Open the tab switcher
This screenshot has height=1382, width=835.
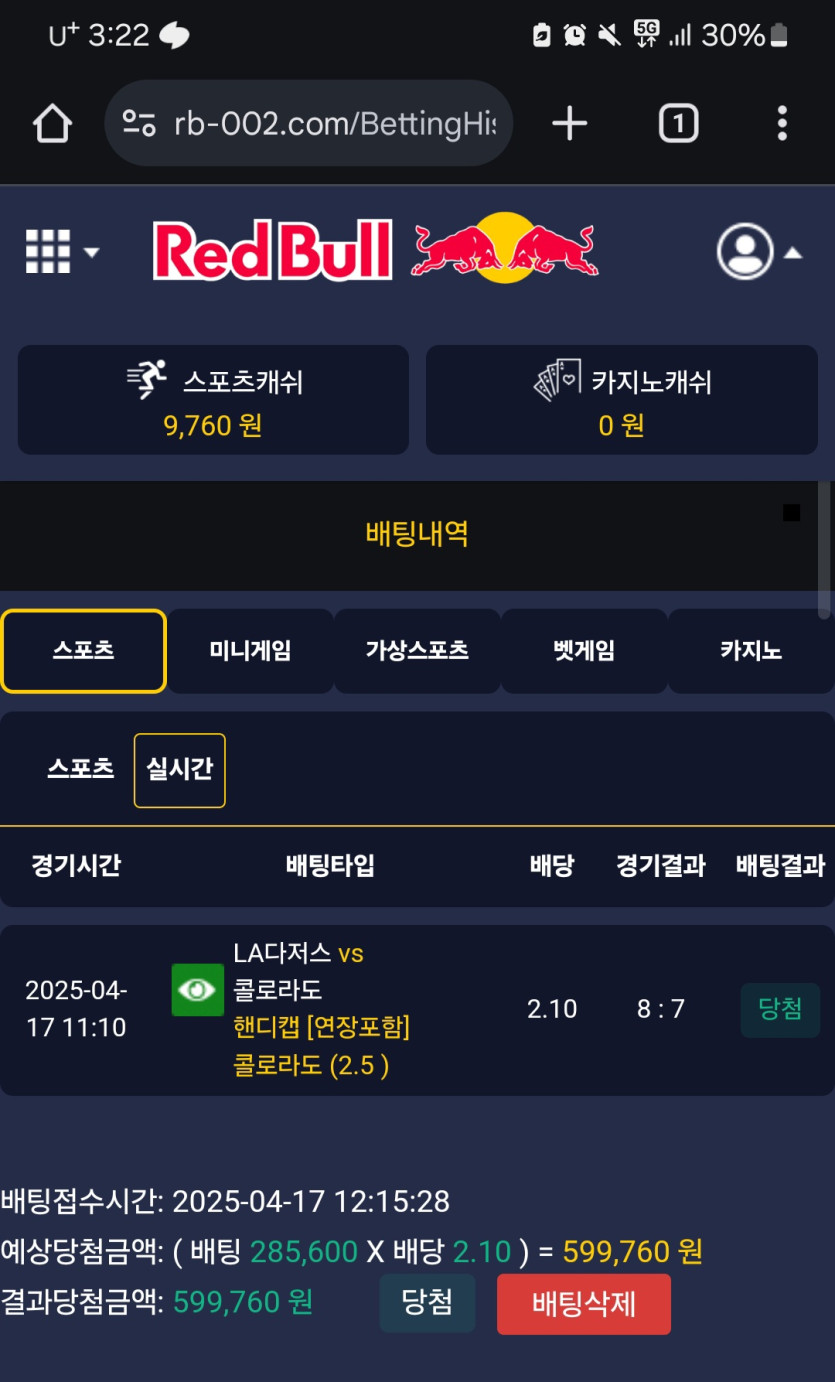[x=678, y=124]
